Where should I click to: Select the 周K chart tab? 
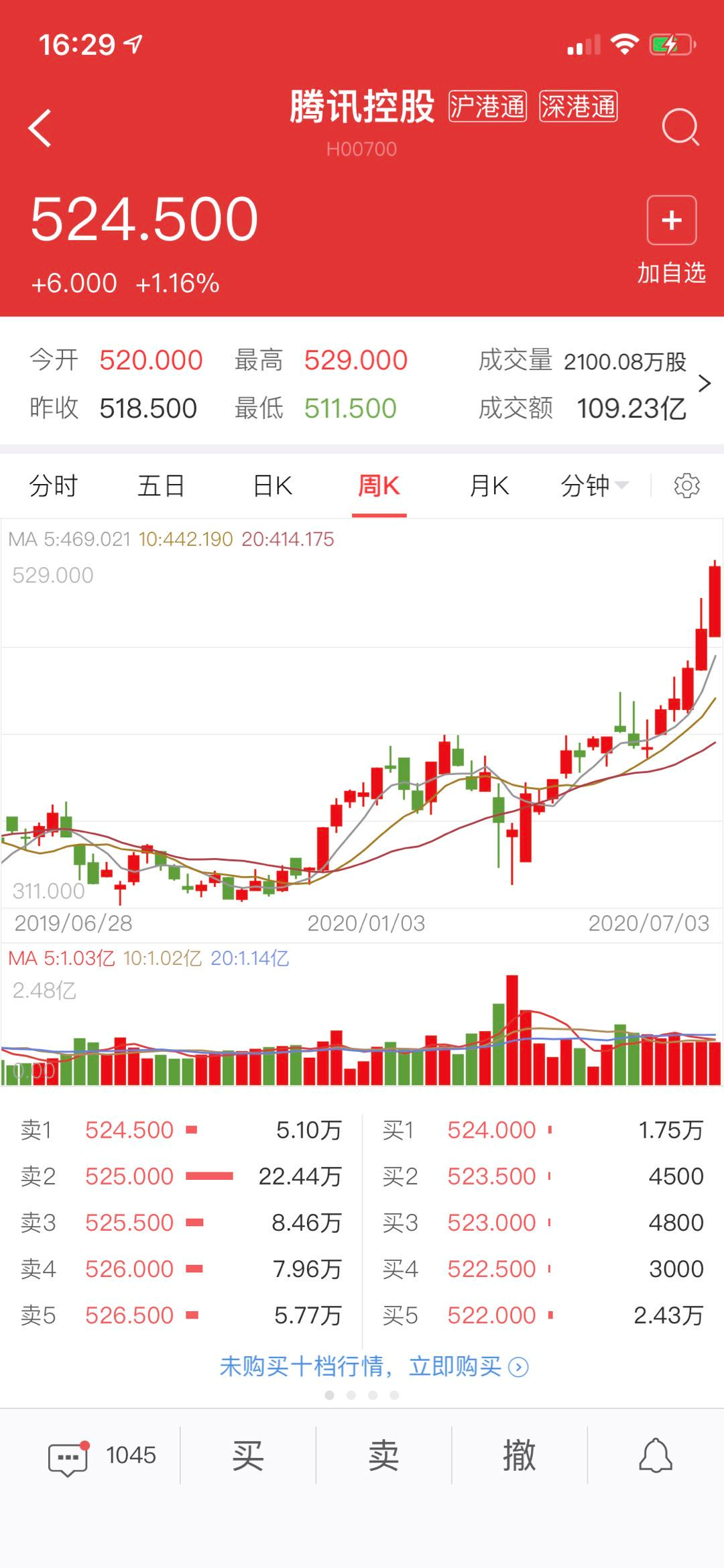(x=379, y=485)
